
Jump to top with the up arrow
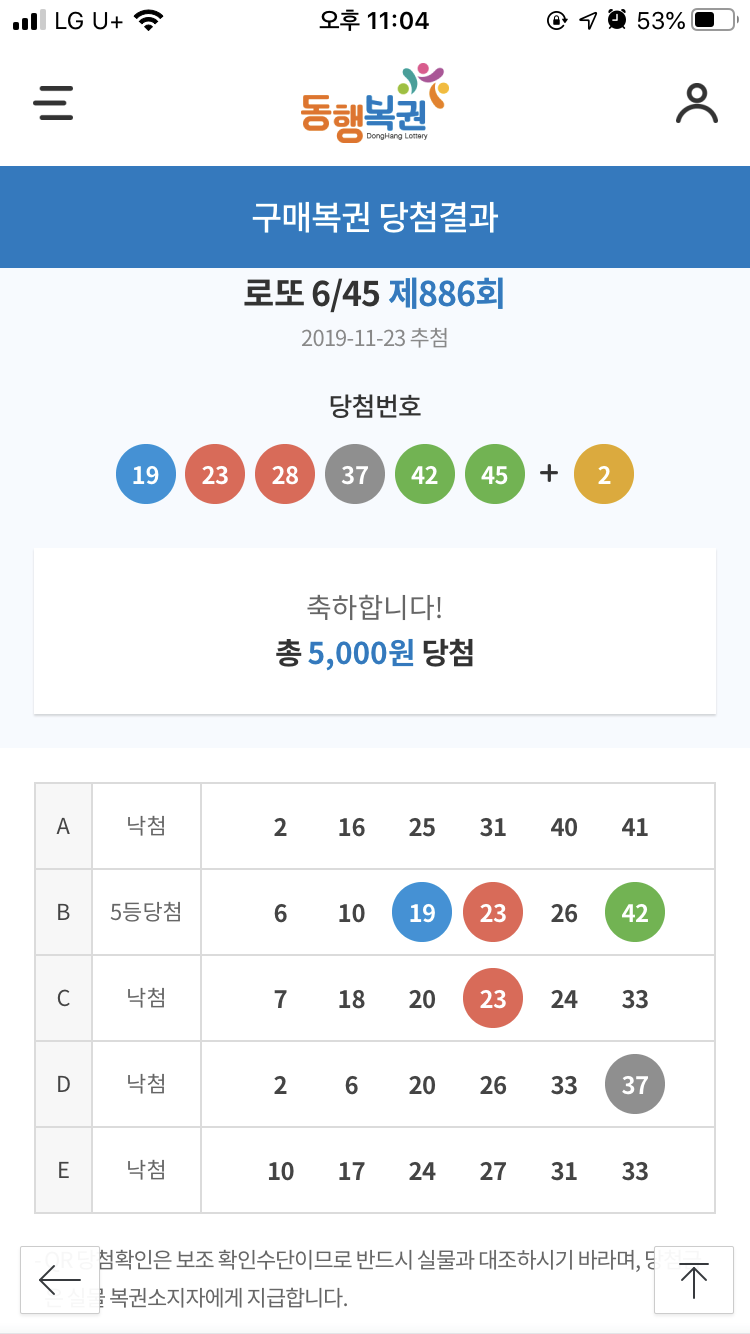click(x=693, y=1279)
